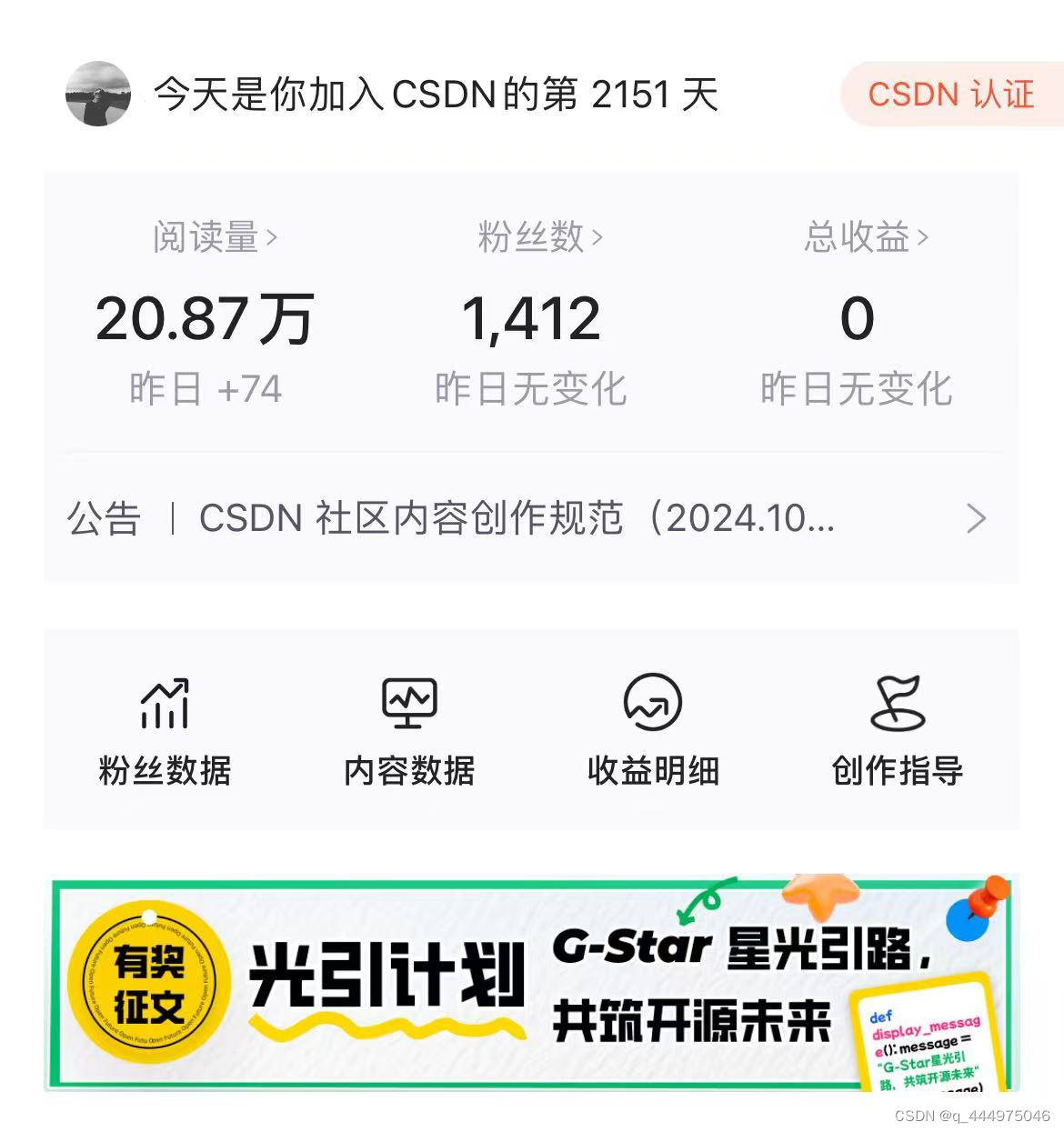View 粉丝数 followers details
Viewport: 1064px width, 1132px height.
pyautogui.click(x=539, y=238)
